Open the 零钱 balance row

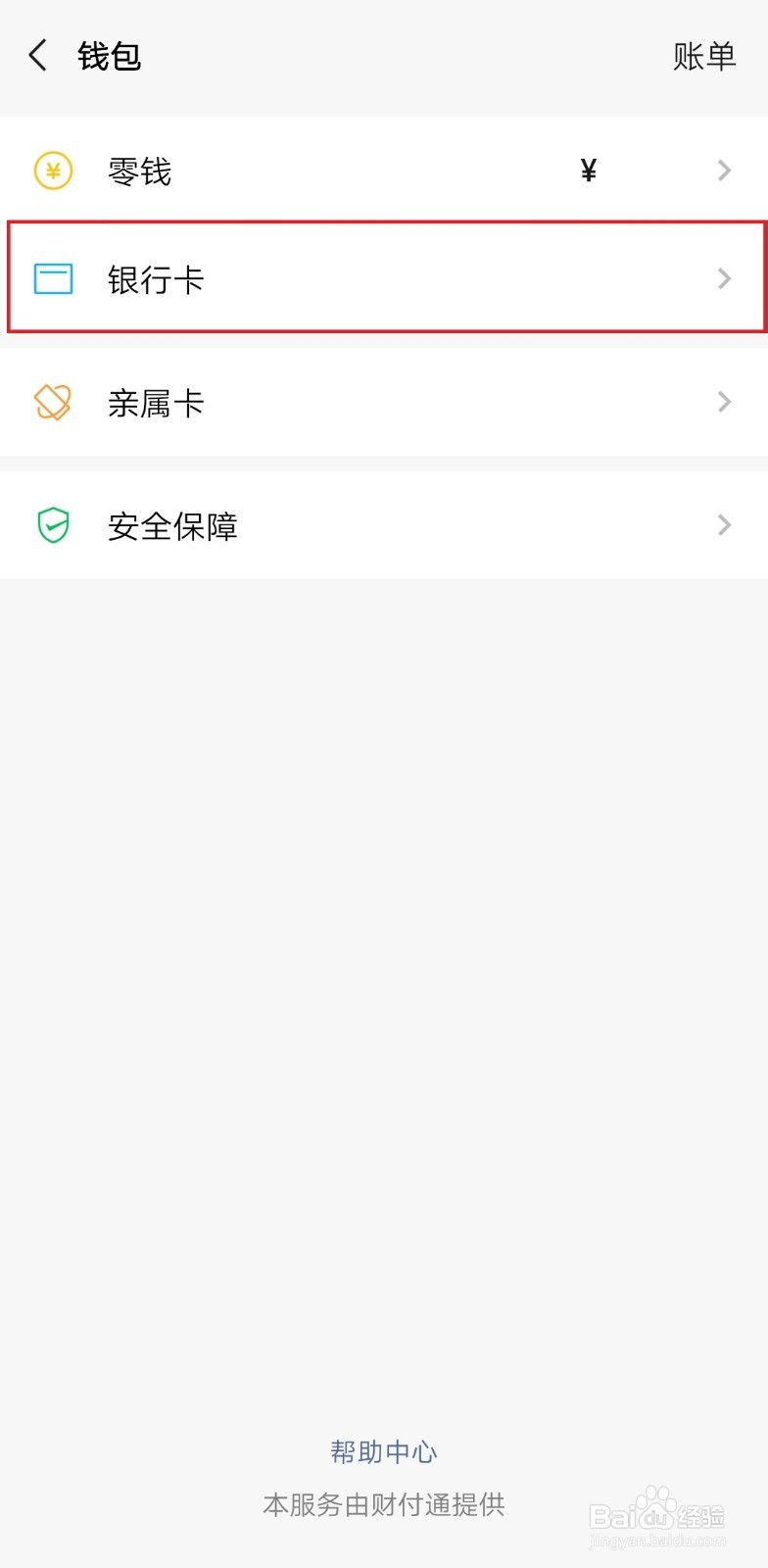tap(384, 171)
